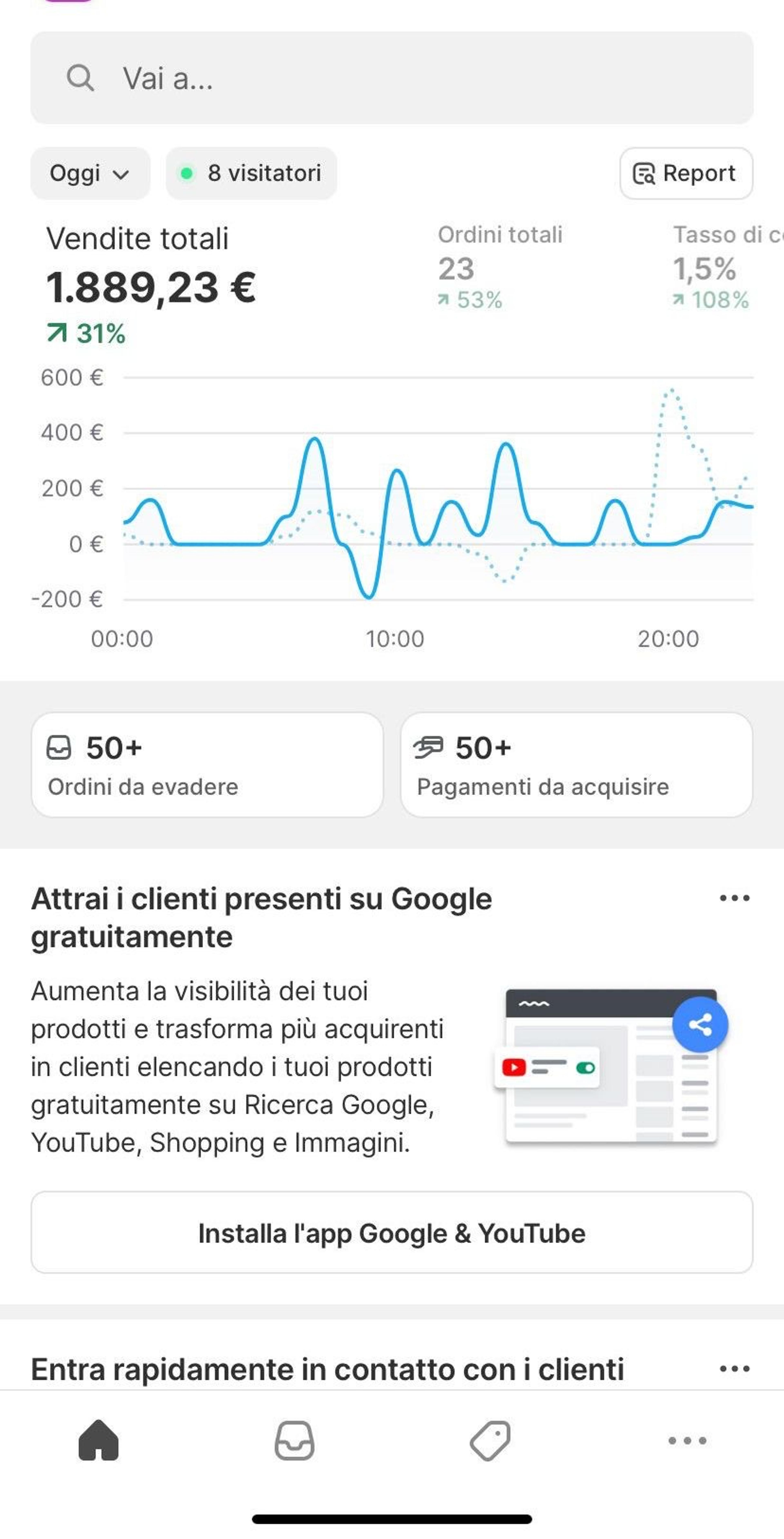This screenshot has width=784, height=1539.
Task: Open the Report button
Action: pyautogui.click(x=686, y=173)
